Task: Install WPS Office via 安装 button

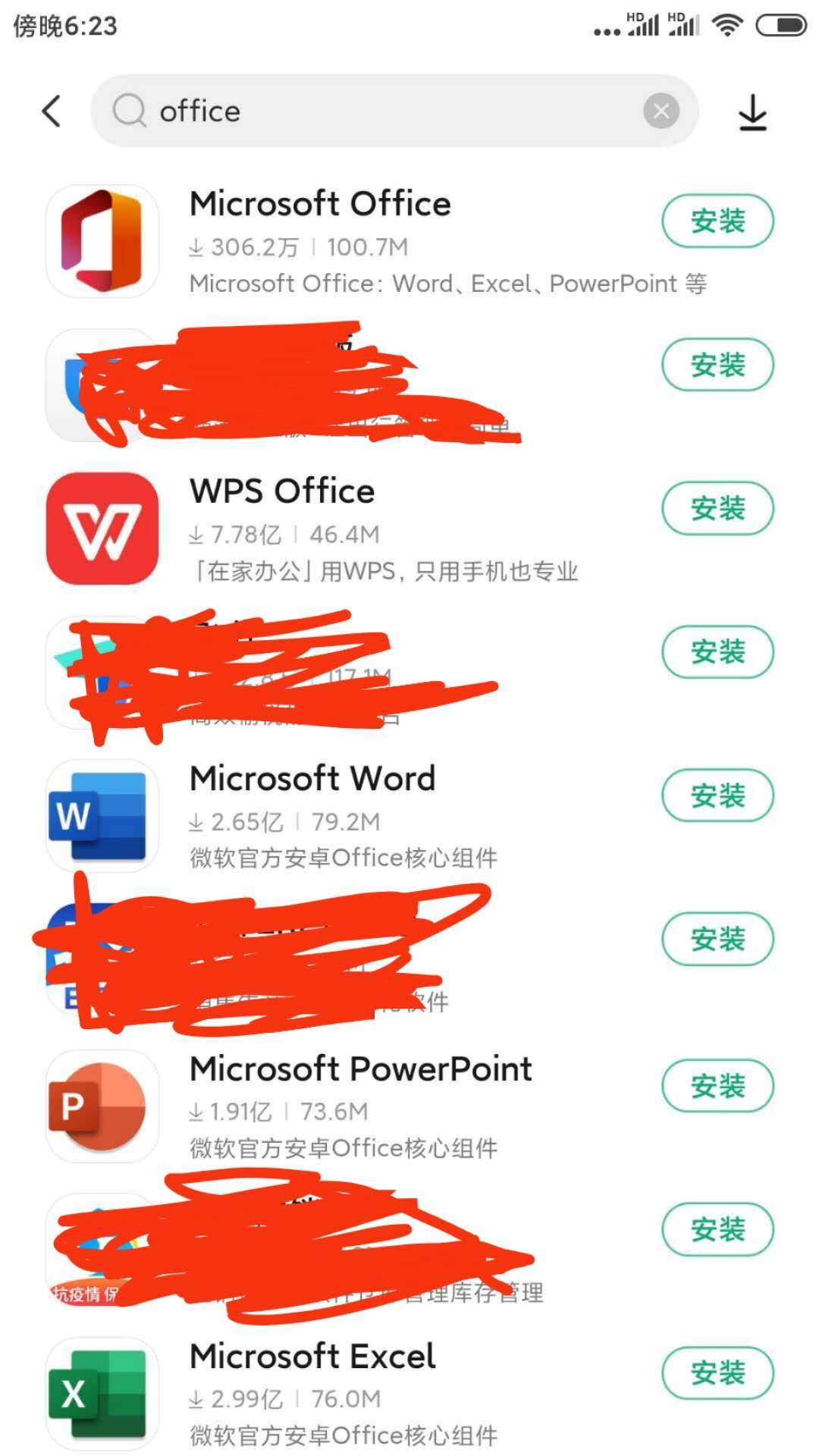Action: (717, 509)
